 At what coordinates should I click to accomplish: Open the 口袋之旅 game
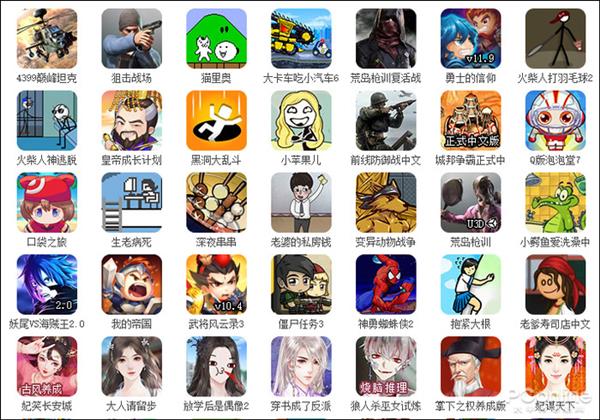(x=46, y=202)
